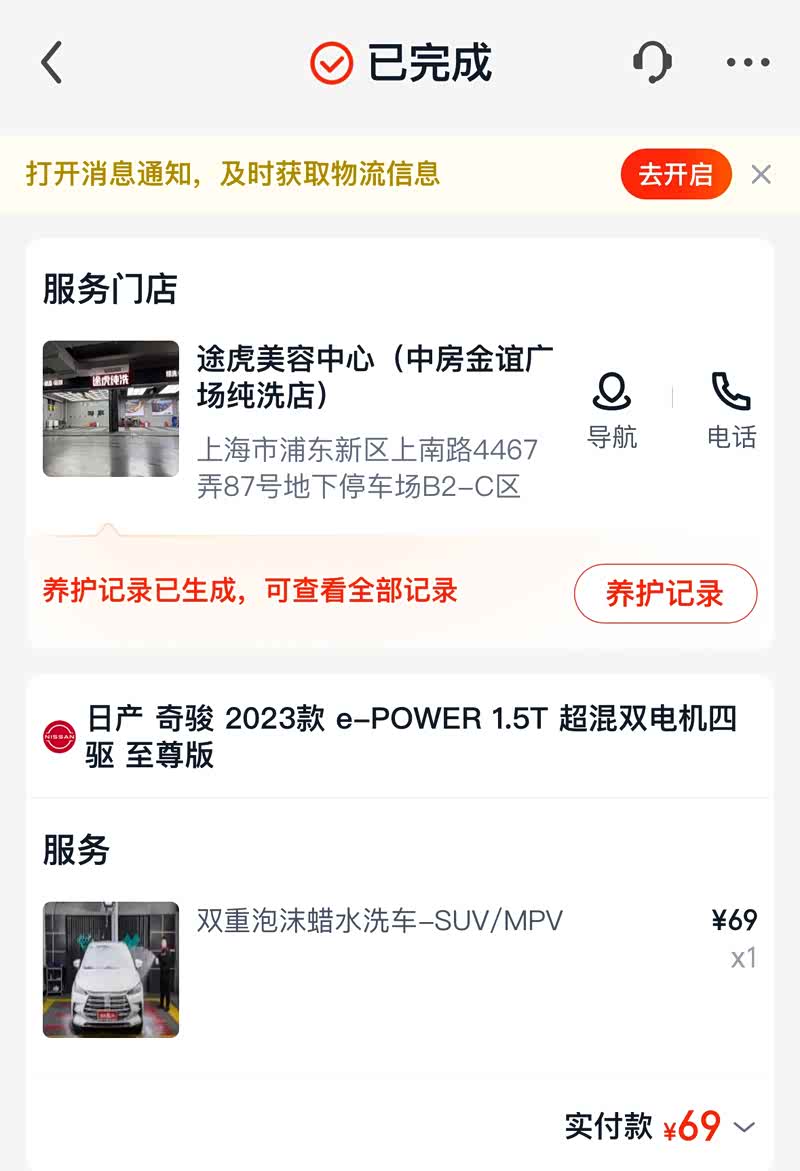View the 养护记录 maintenance record
This screenshot has width=800, height=1171.
[665, 593]
